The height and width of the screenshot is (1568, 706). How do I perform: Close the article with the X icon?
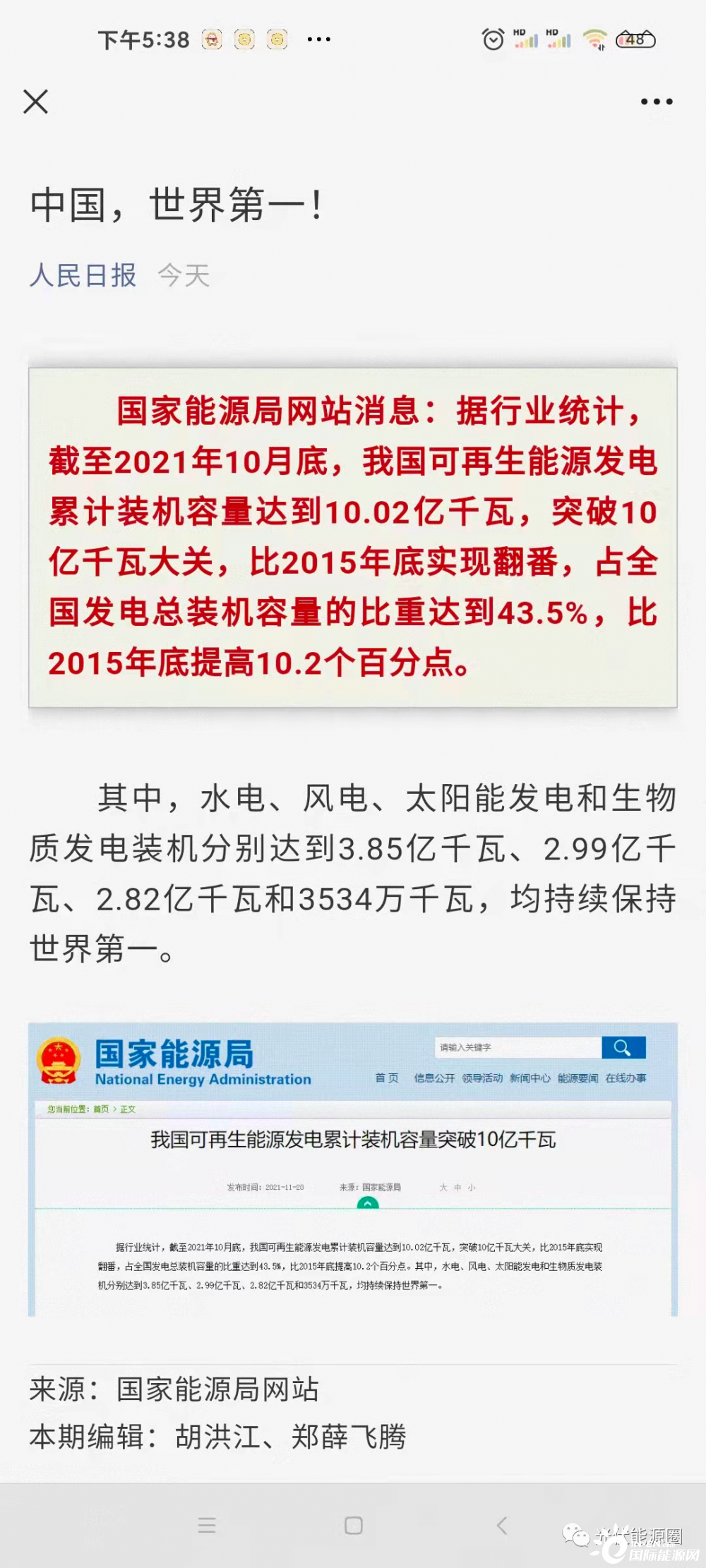(x=36, y=102)
